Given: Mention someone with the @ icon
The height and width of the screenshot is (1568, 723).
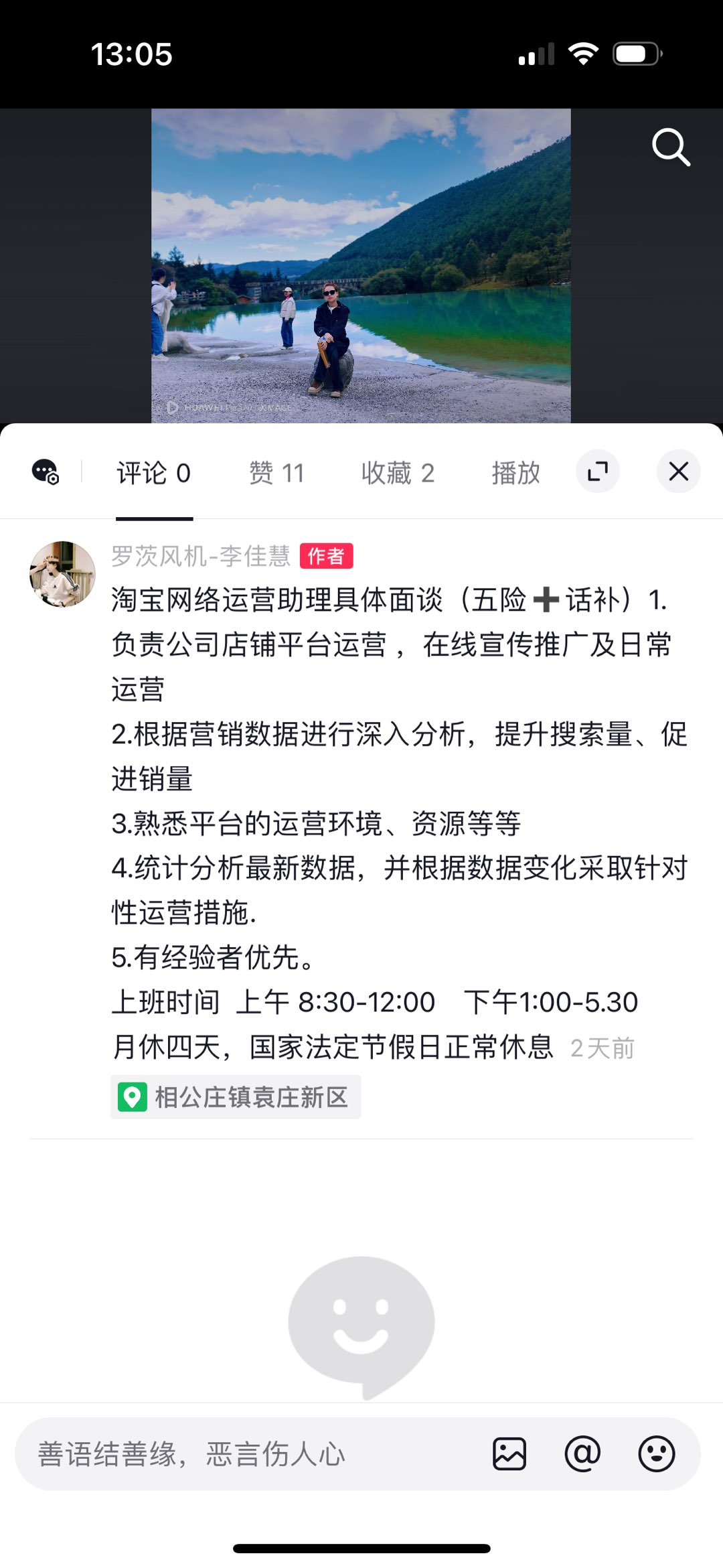Looking at the screenshot, I should pos(582,1454).
